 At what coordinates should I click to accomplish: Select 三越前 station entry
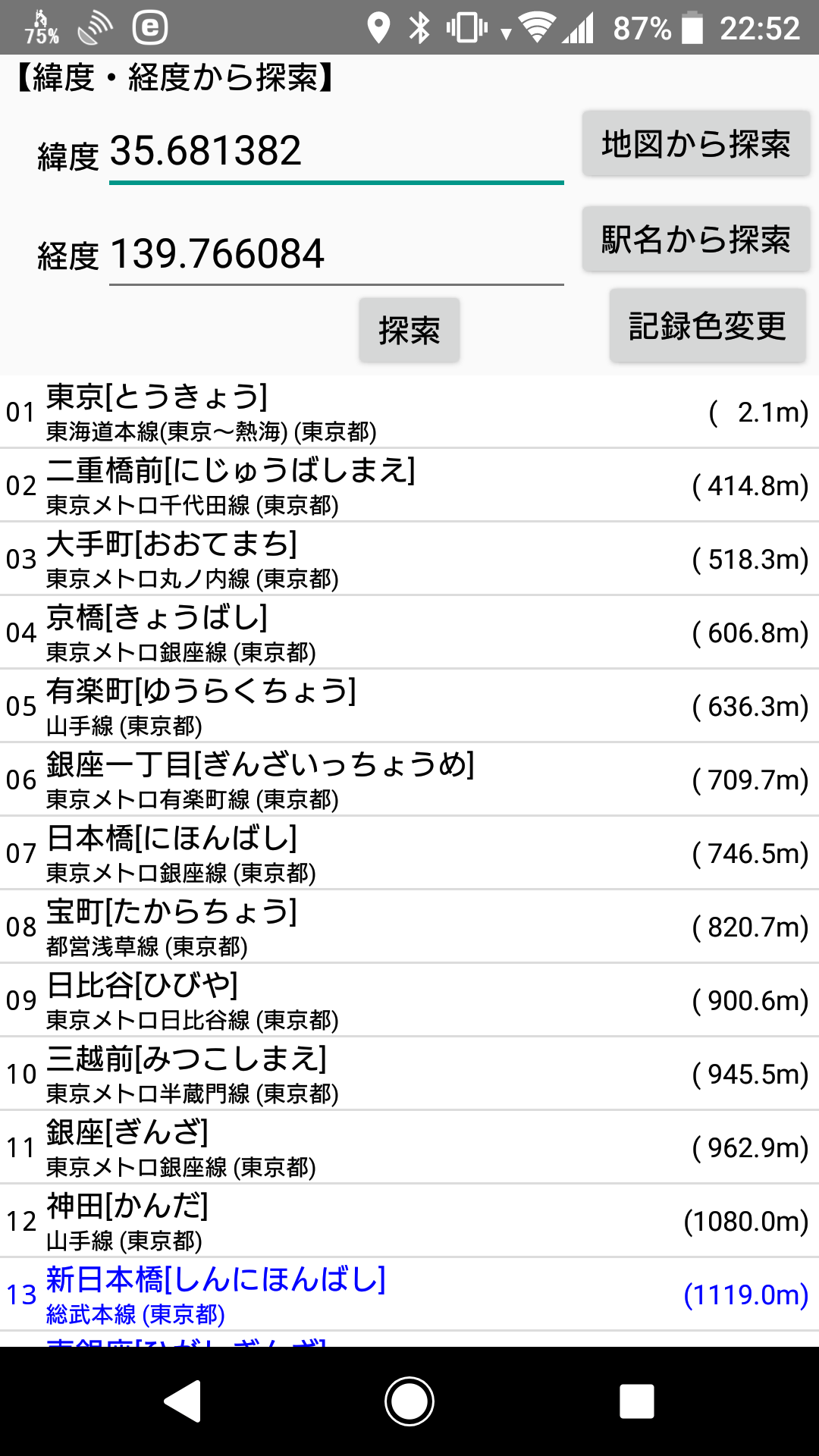coord(409,1074)
